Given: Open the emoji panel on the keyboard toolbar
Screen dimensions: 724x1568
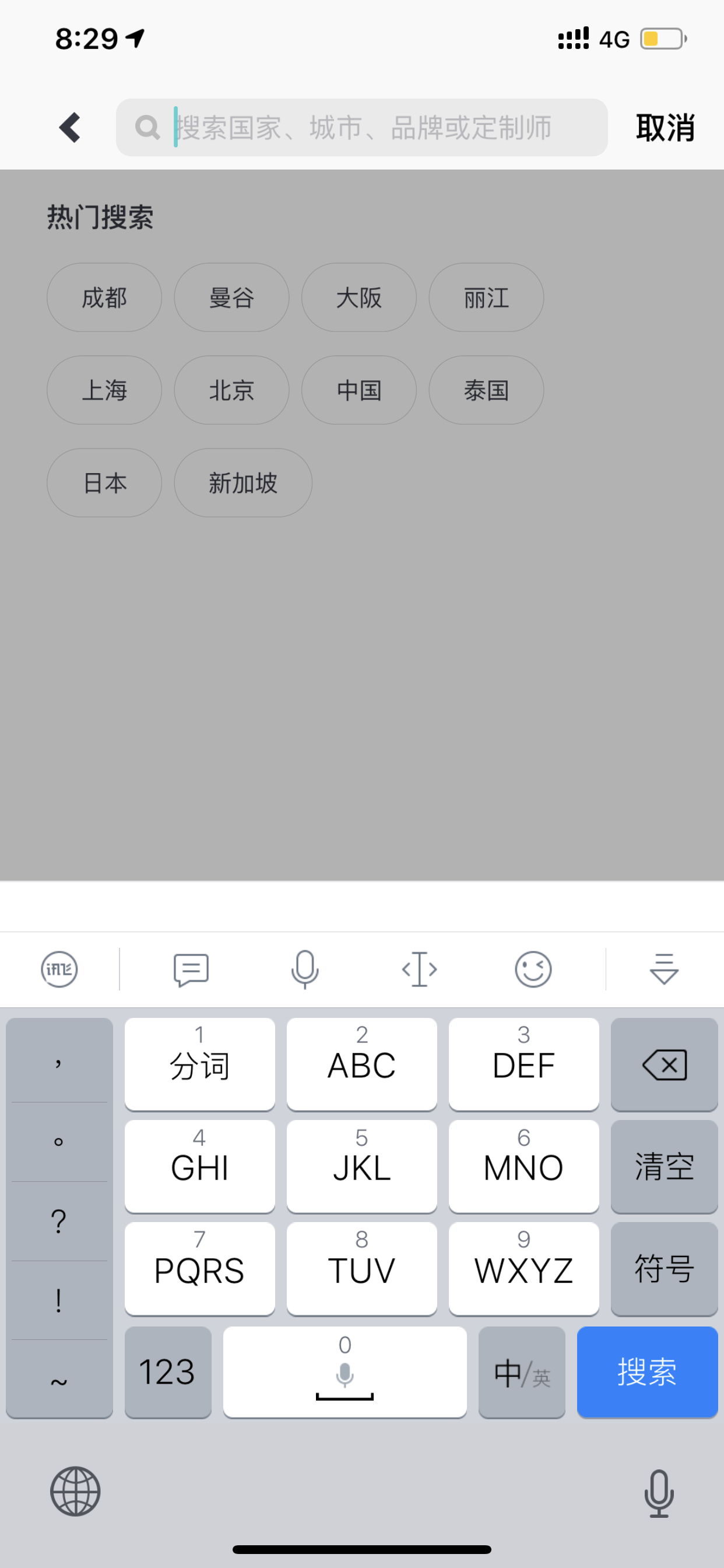Looking at the screenshot, I should tap(533, 969).
